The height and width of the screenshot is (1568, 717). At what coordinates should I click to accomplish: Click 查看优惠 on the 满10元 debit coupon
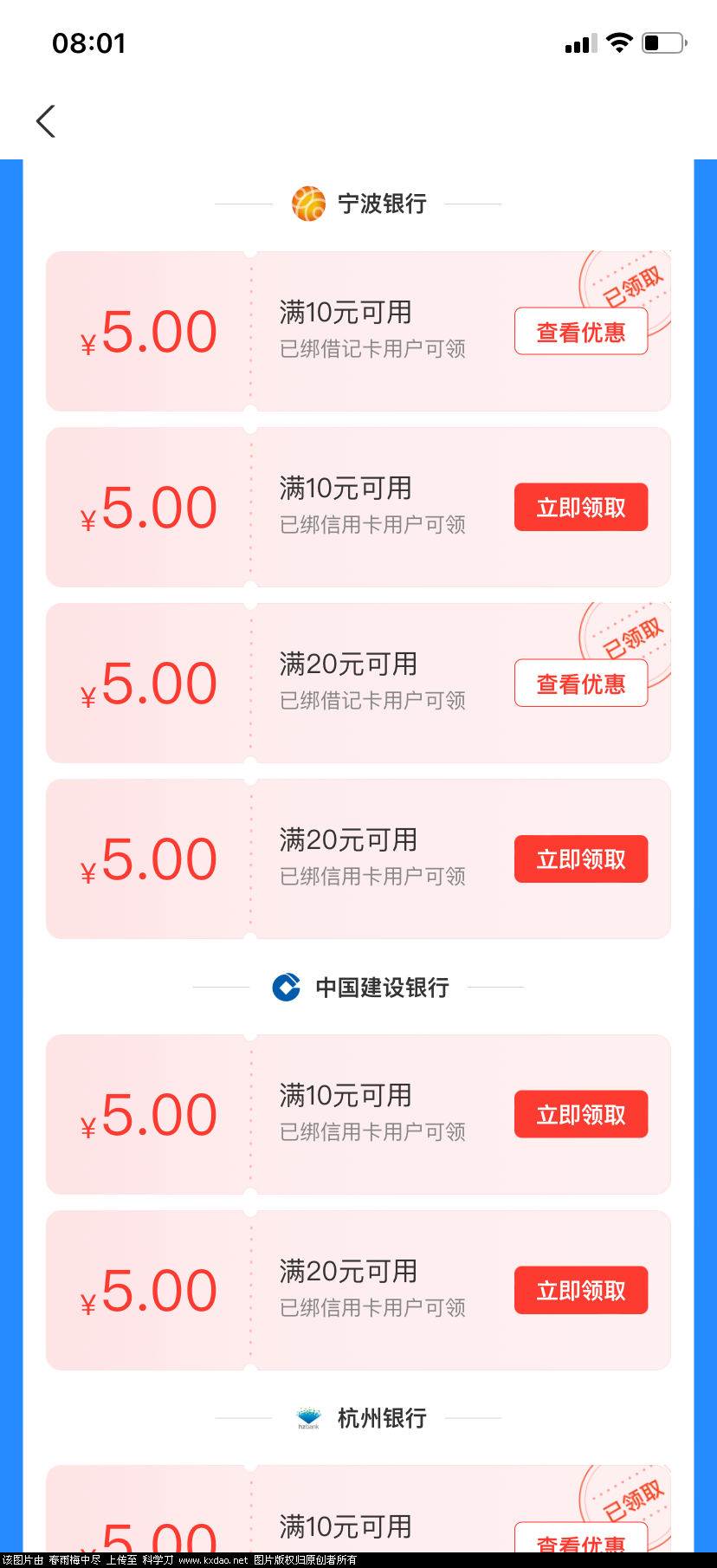tap(580, 331)
